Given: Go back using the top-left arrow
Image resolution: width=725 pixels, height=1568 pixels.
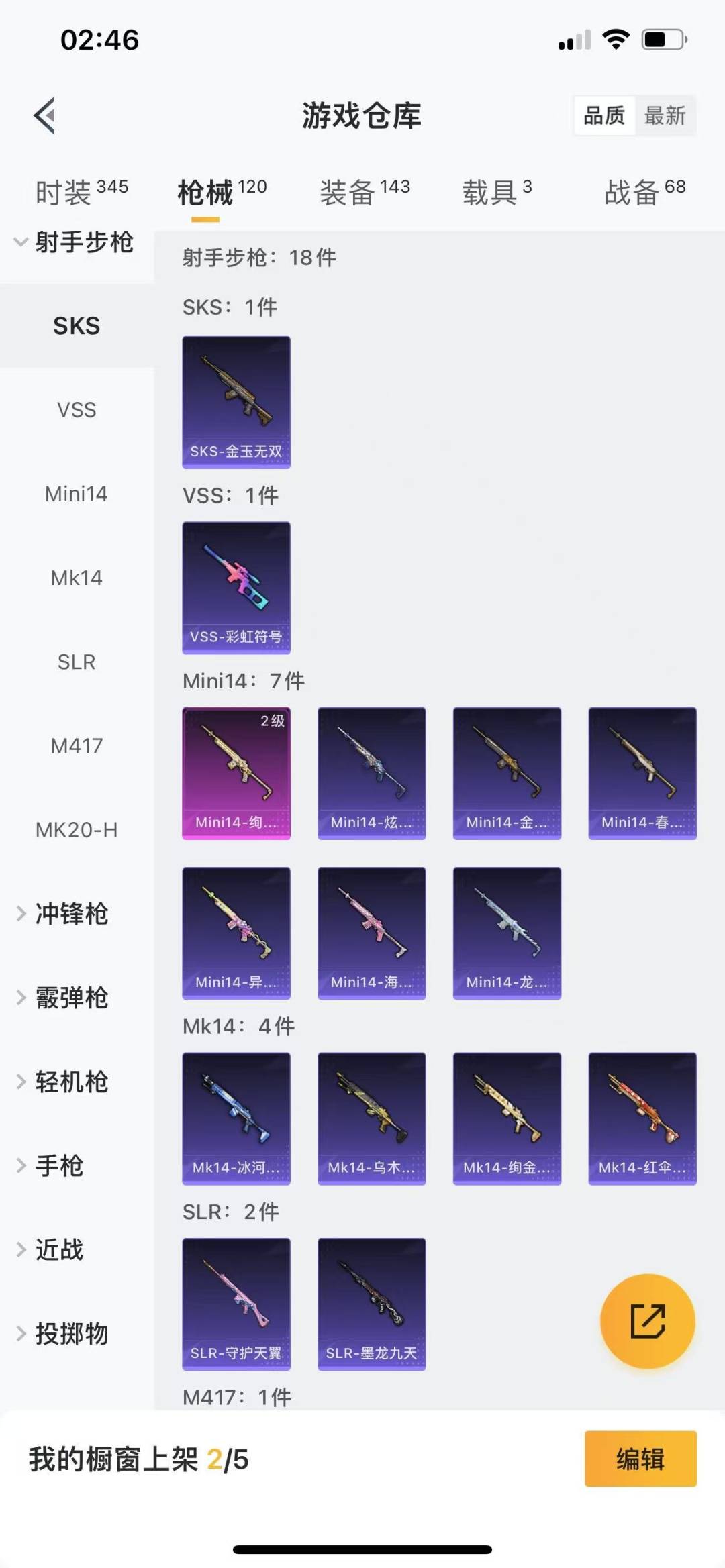Looking at the screenshot, I should (x=45, y=115).
